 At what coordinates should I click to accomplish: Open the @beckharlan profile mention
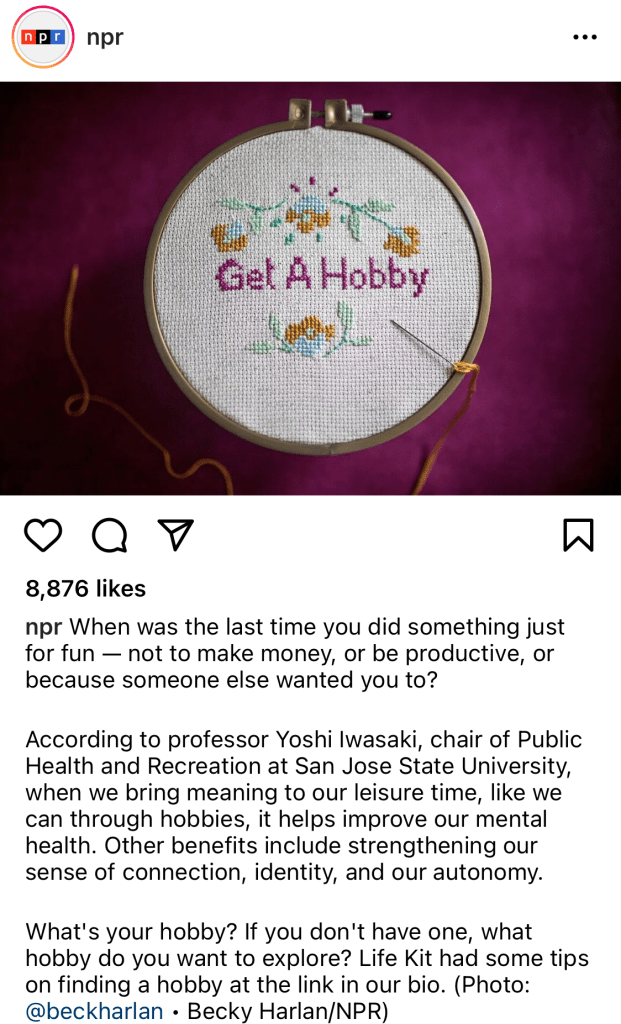tap(94, 1011)
